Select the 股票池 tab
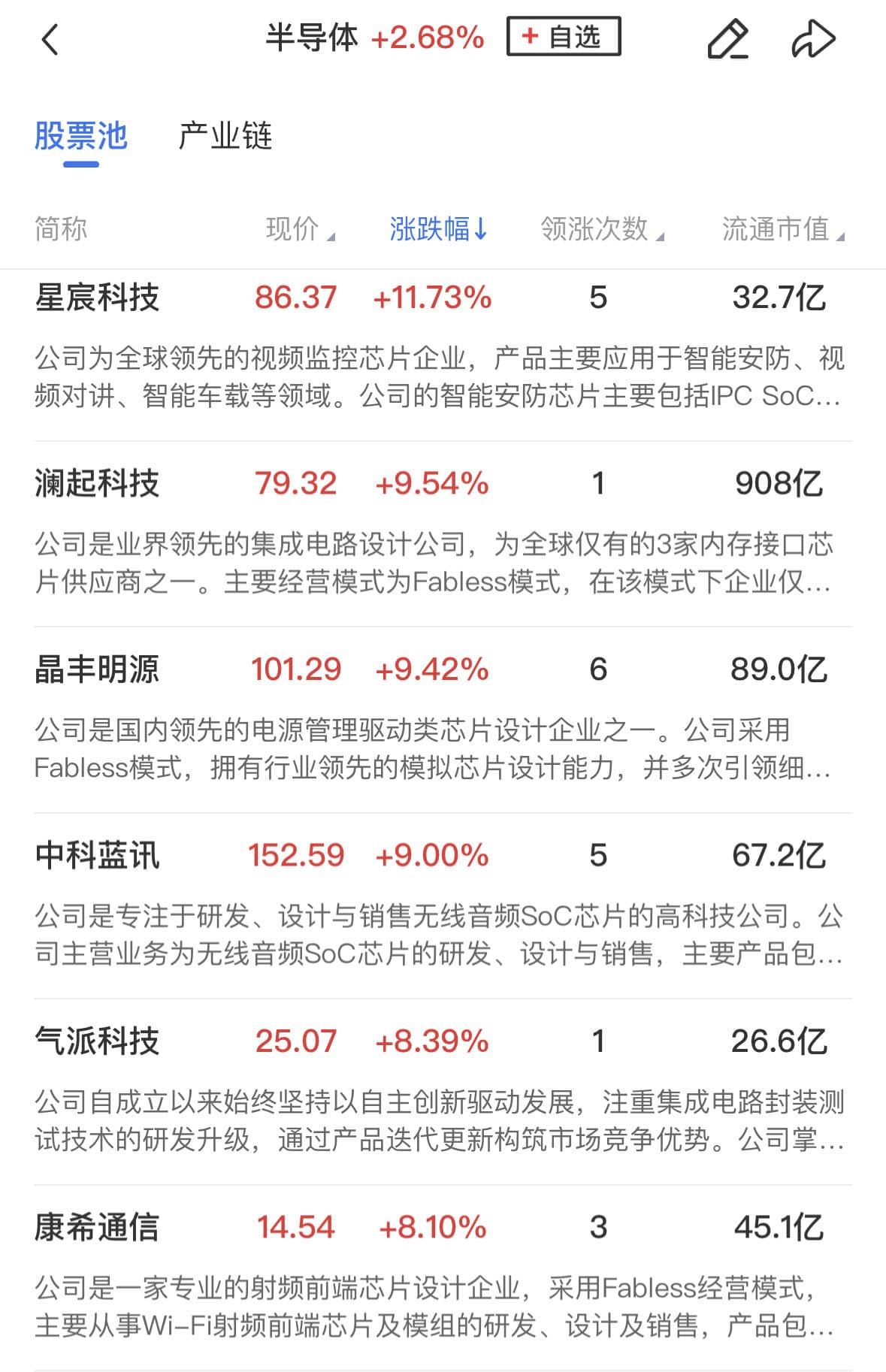Viewport: 886px width, 1372px height. [x=81, y=136]
